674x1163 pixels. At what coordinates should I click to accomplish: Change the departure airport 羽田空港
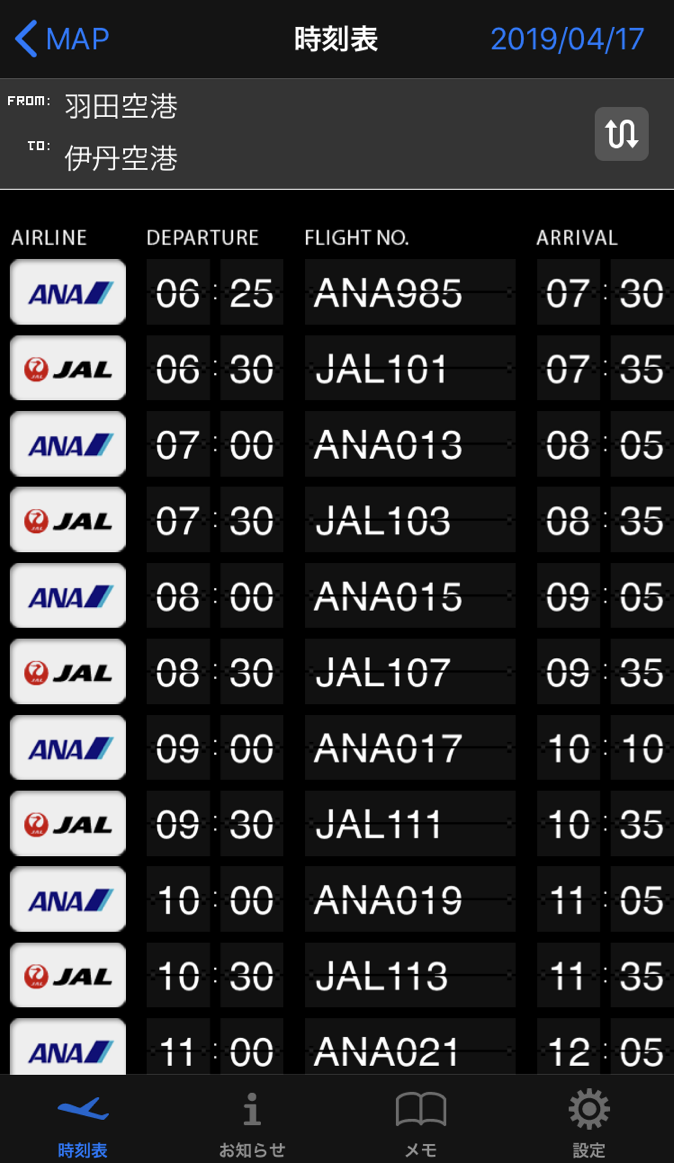121,107
